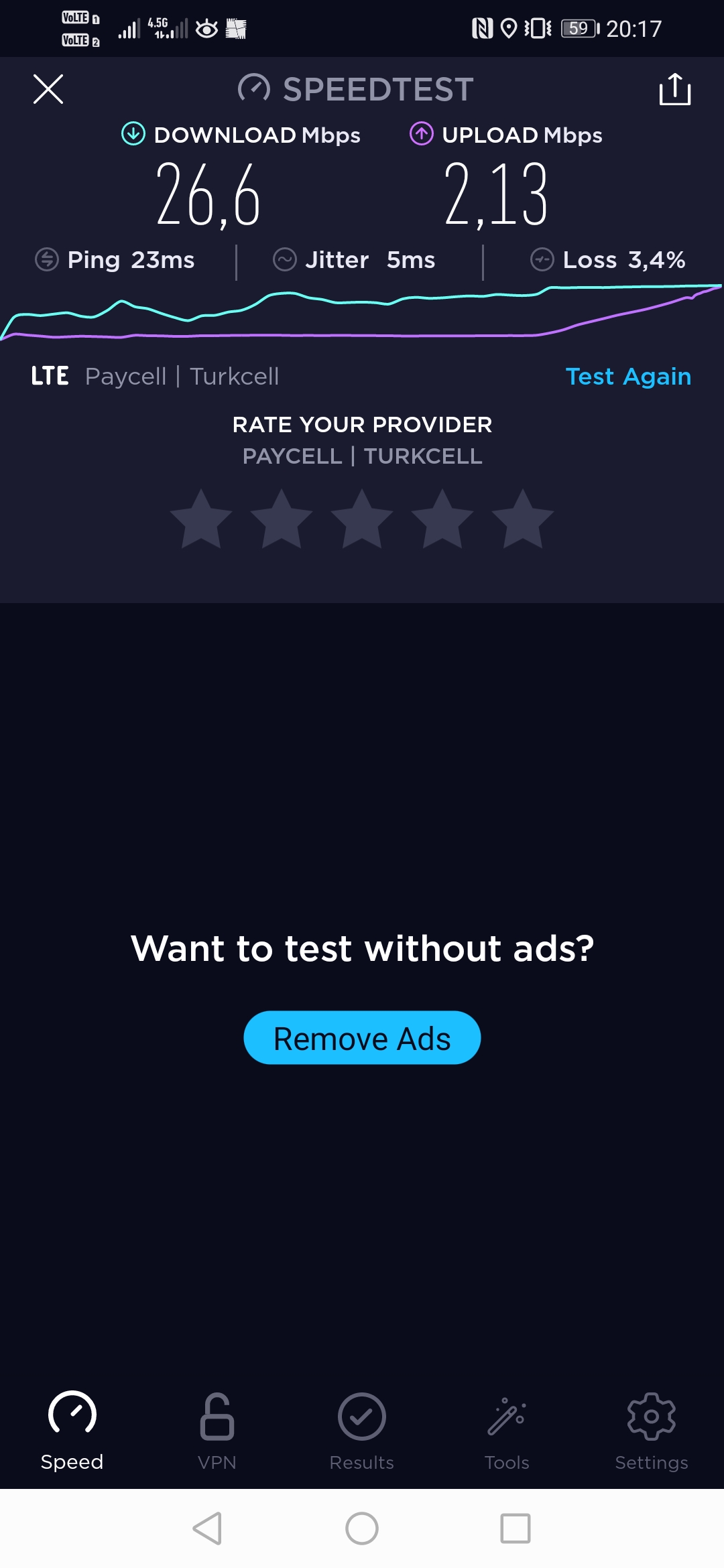Rate the provider one star

(201, 519)
